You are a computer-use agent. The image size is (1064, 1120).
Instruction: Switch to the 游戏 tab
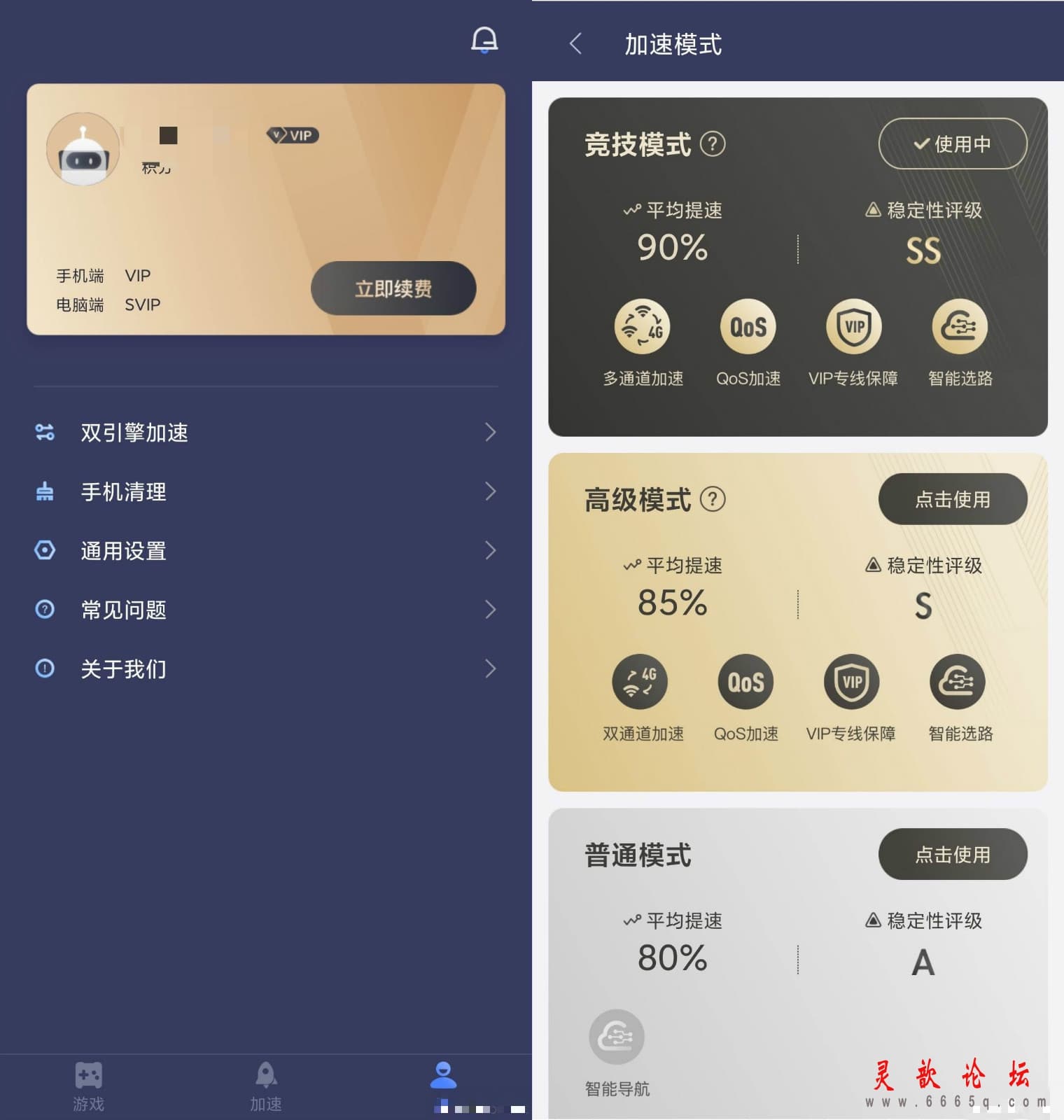(x=89, y=1086)
